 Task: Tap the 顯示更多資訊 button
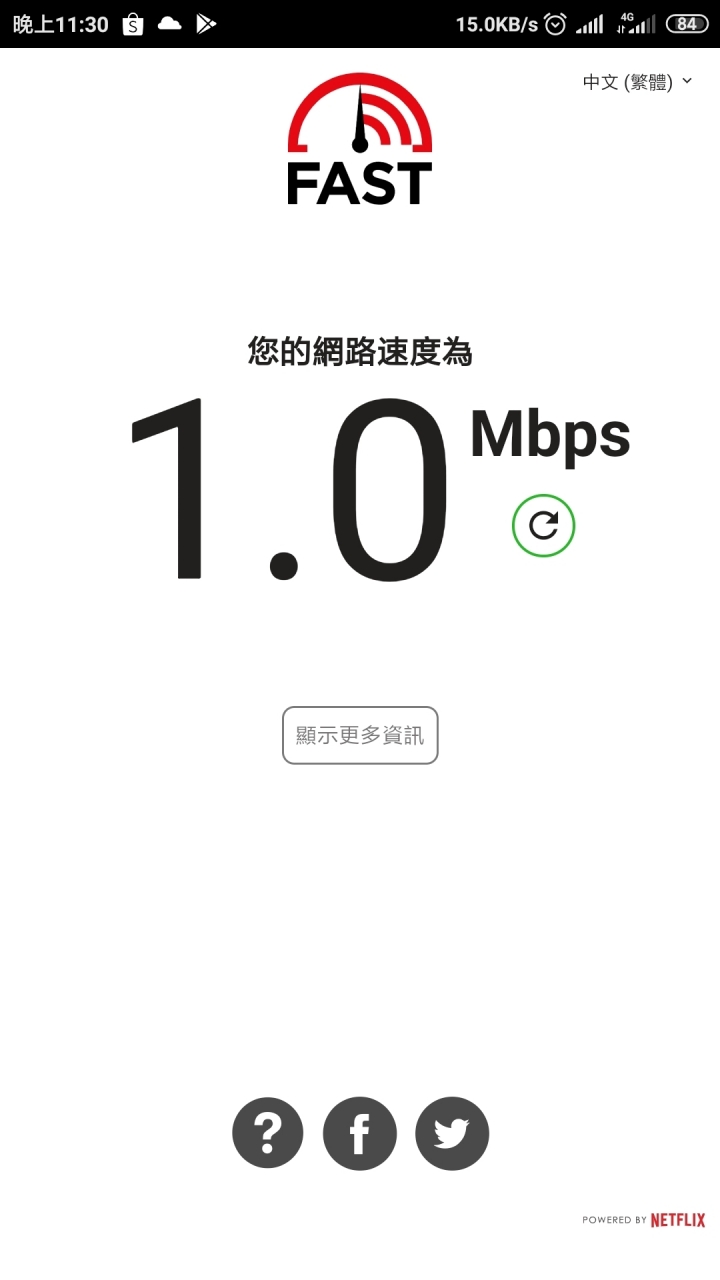tap(360, 735)
